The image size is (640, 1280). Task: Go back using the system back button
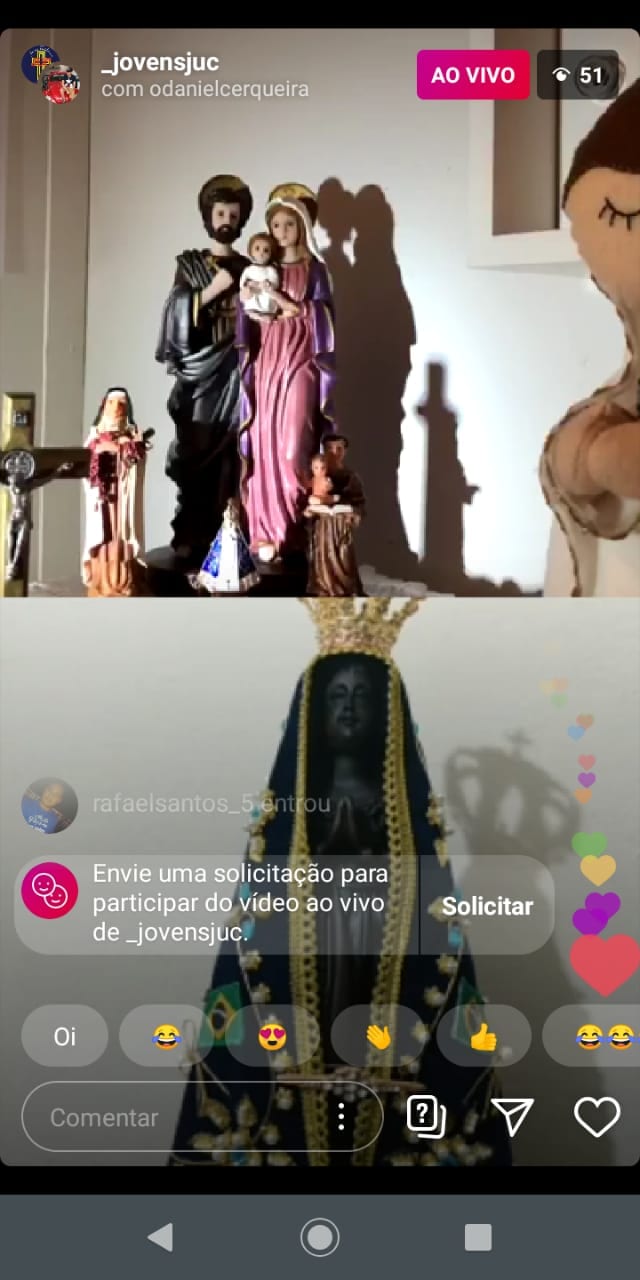point(160,1238)
